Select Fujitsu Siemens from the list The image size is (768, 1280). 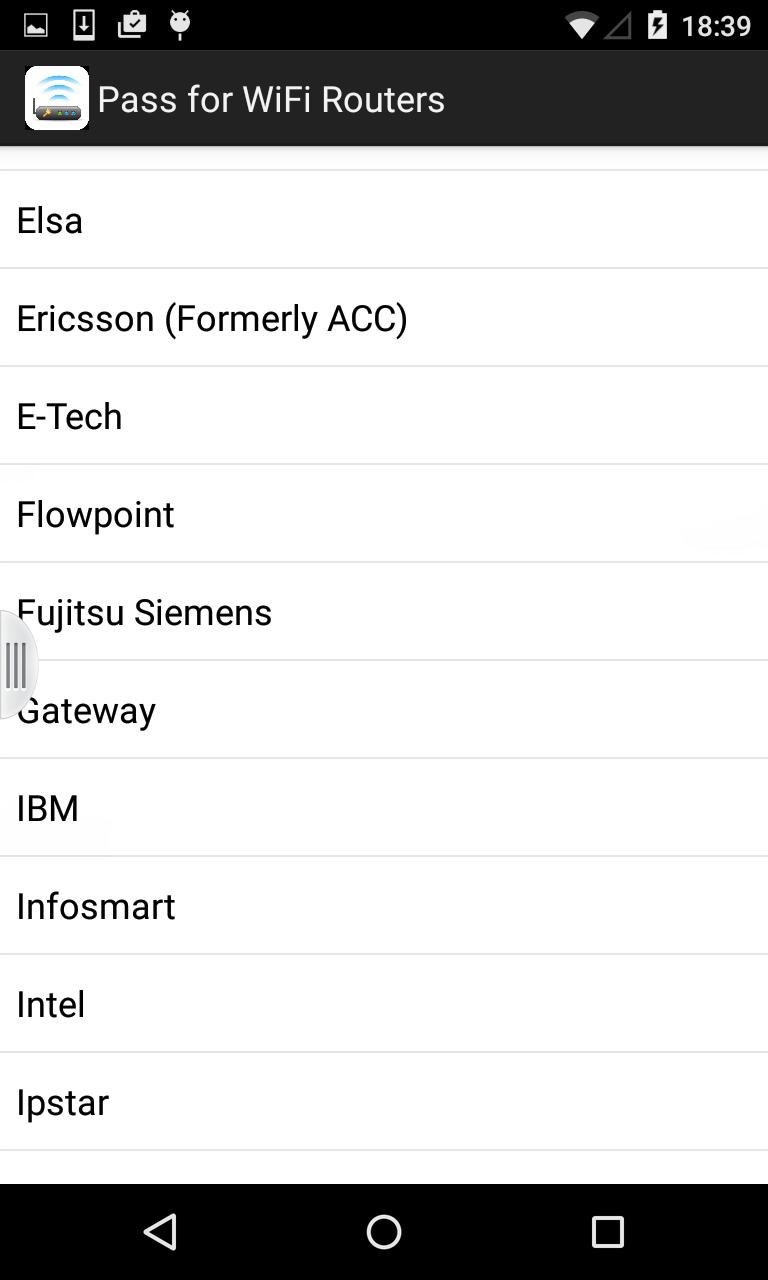click(384, 612)
